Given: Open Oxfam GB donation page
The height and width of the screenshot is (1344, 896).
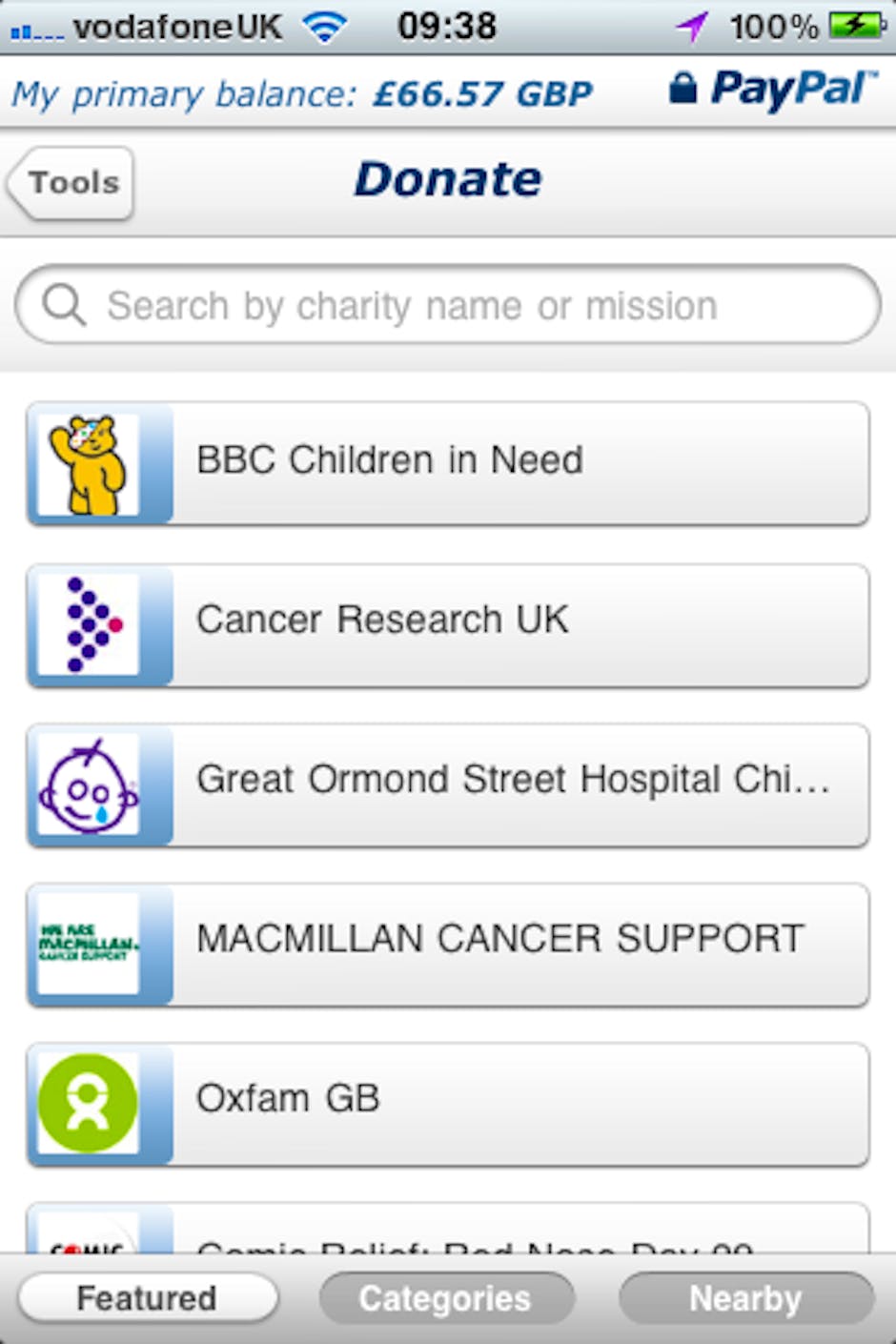Looking at the screenshot, I should 448,1102.
